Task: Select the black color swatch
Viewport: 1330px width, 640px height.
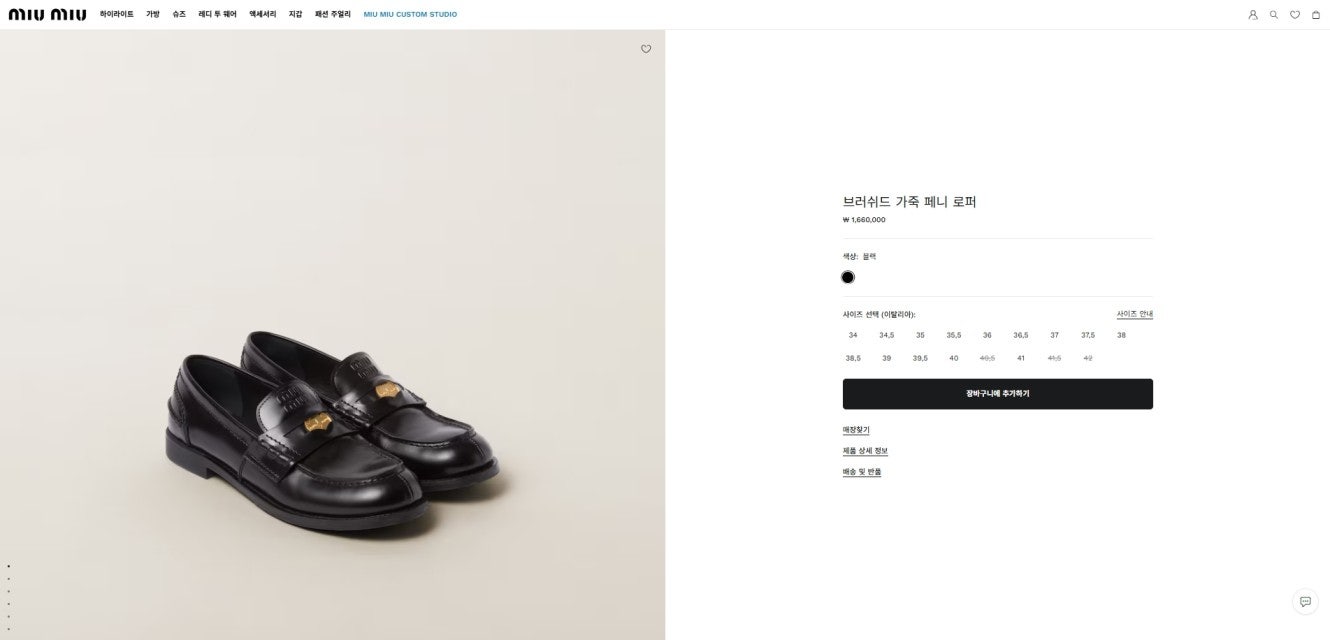Action: pos(848,277)
